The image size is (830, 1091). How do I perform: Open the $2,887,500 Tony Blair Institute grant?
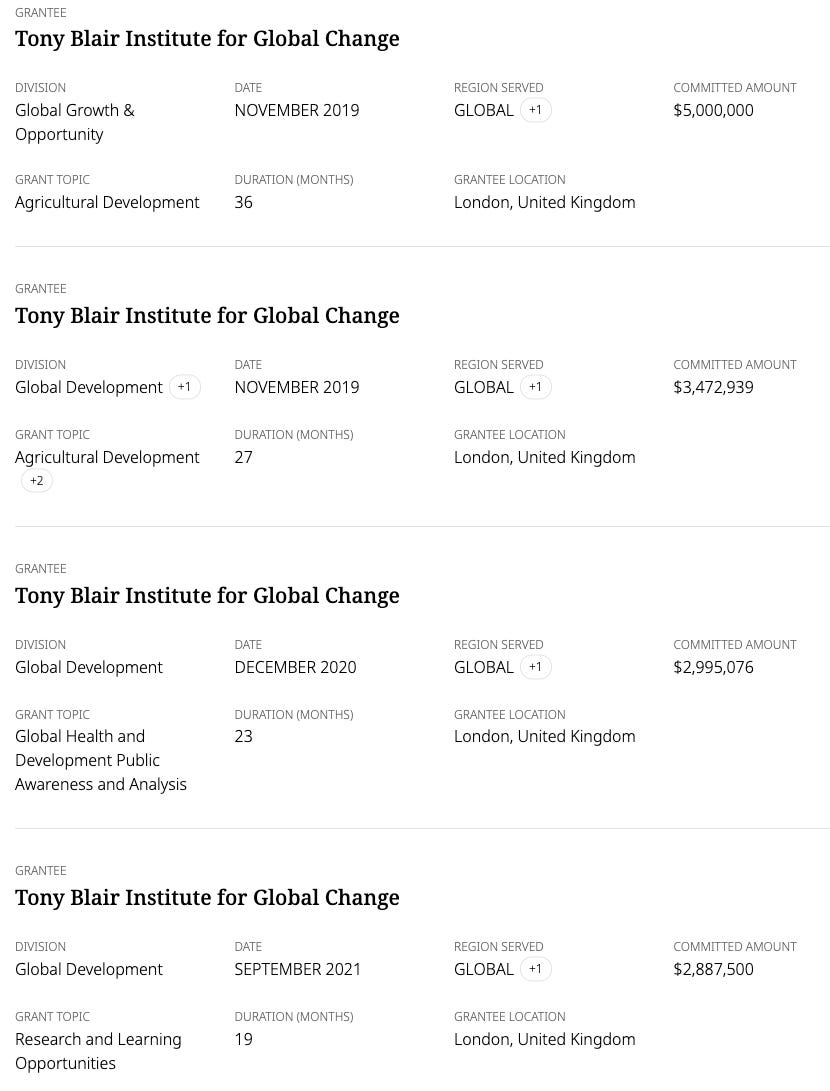207,898
